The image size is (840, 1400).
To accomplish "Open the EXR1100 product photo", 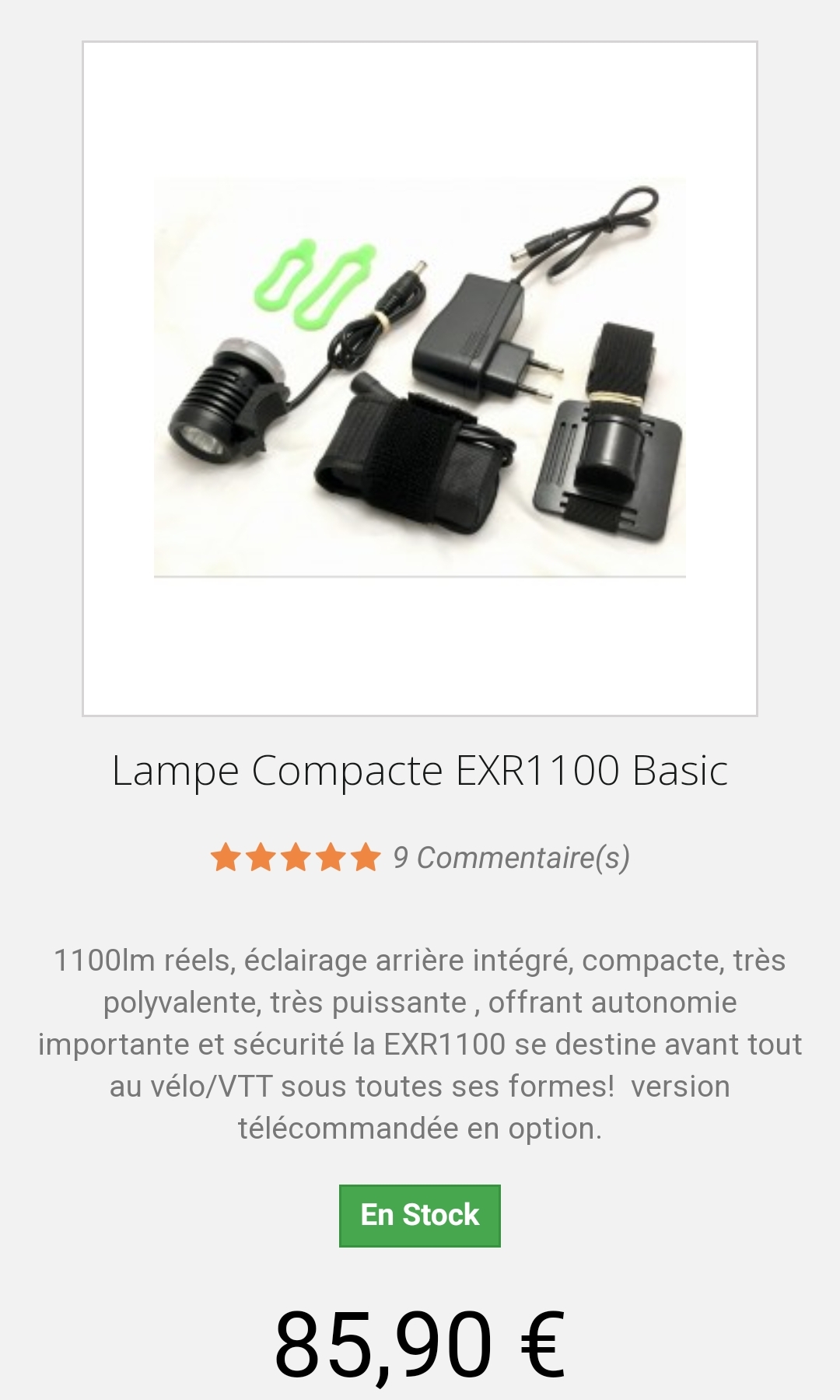I will [x=420, y=378].
